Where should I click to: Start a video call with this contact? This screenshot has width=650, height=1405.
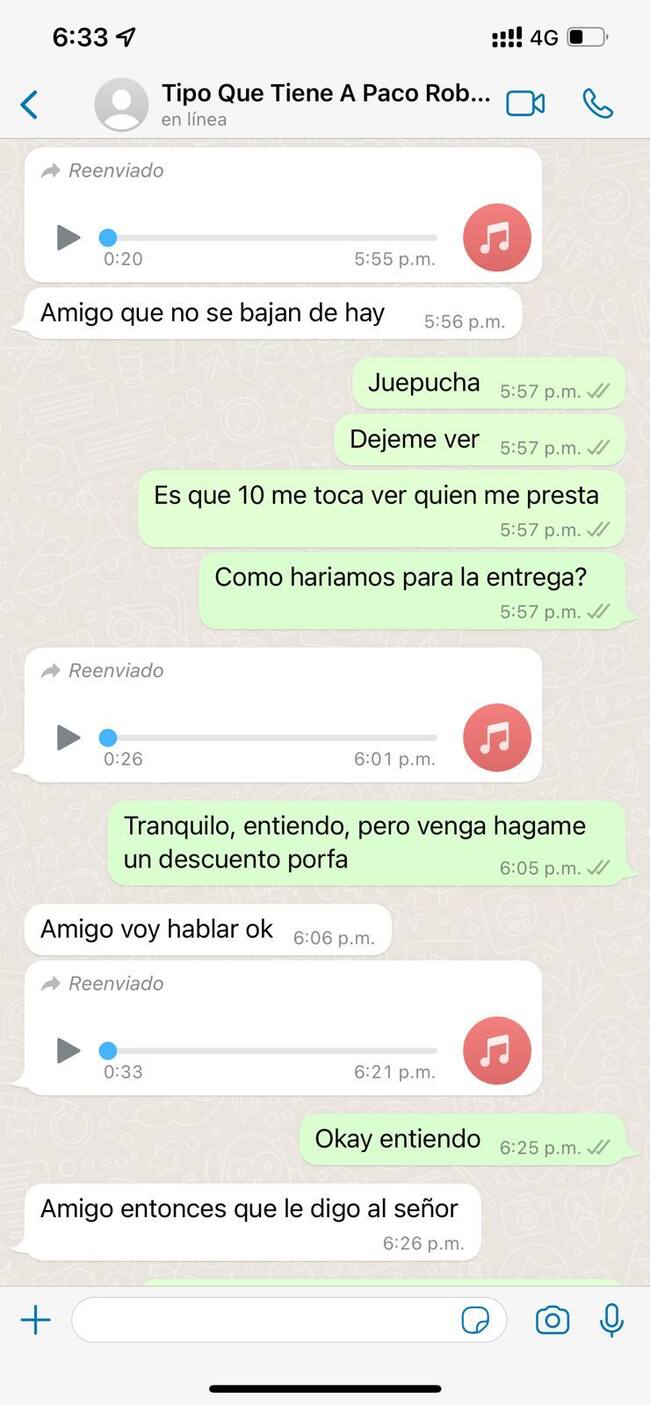525,104
